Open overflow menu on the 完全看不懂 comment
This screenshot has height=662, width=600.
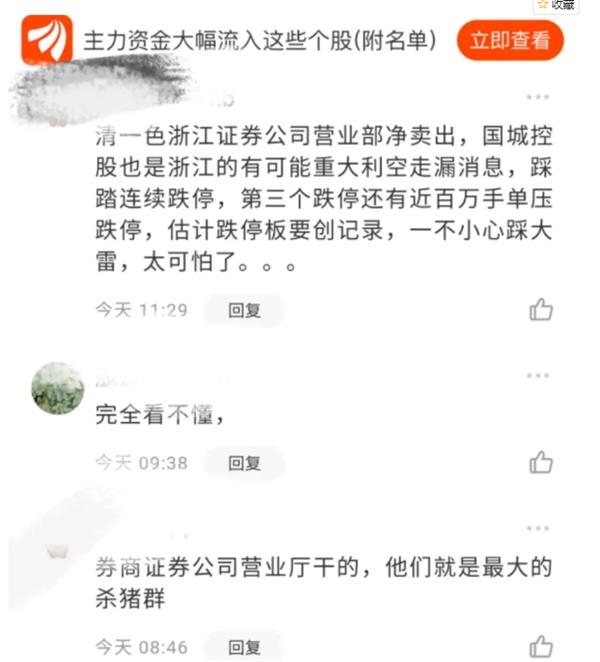coord(538,376)
